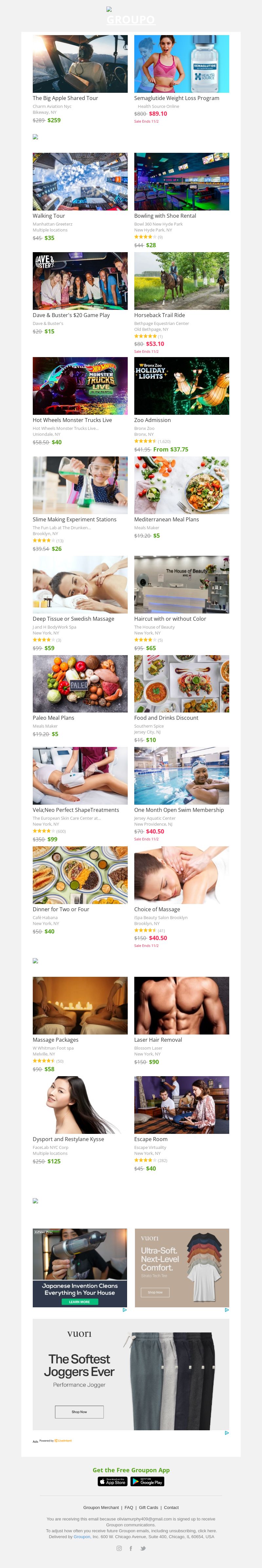Open Groupon's Instagram page
The height and width of the screenshot is (1568, 262).
pyautogui.click(x=119, y=1548)
